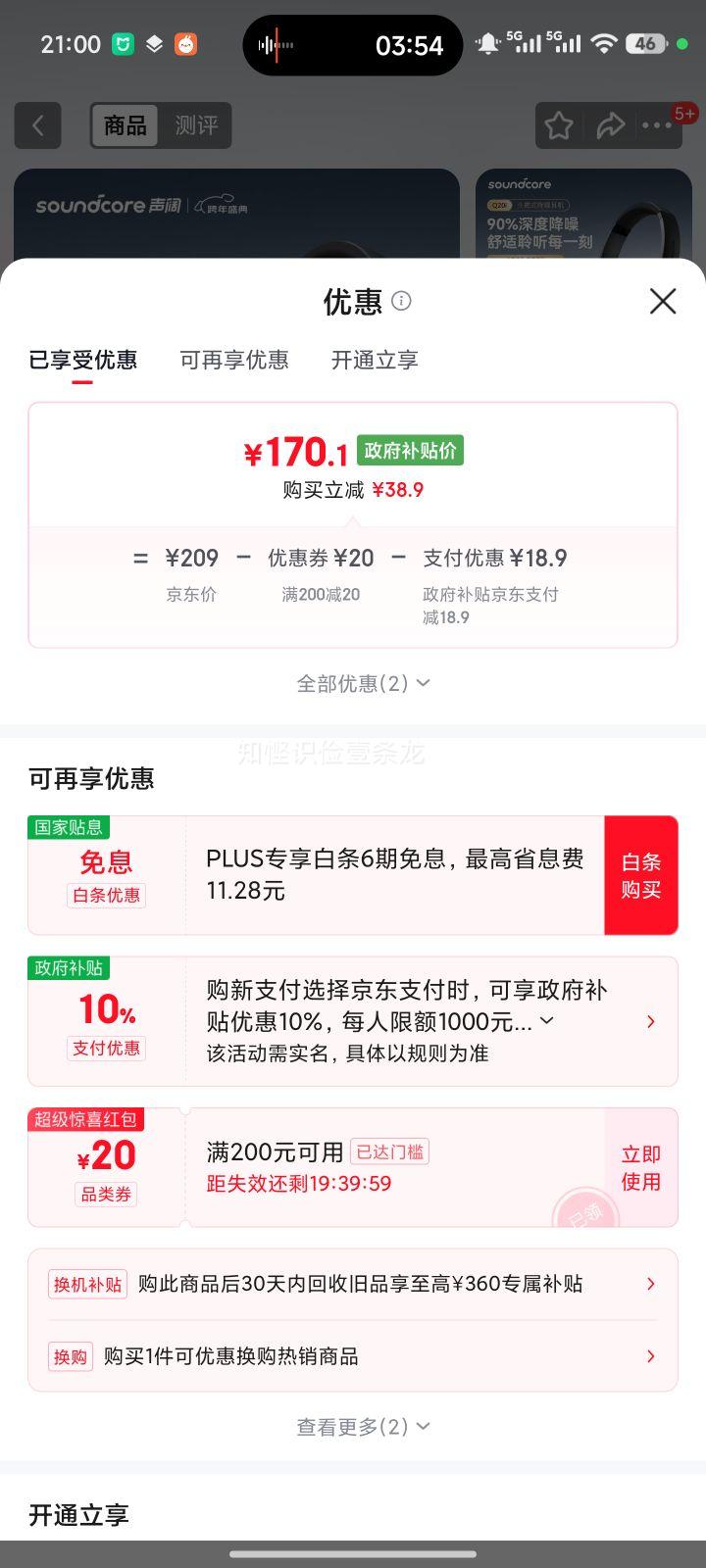Image resolution: width=706 pixels, height=1568 pixels.
Task: Switch to the 测评 tab
Action: click(197, 125)
